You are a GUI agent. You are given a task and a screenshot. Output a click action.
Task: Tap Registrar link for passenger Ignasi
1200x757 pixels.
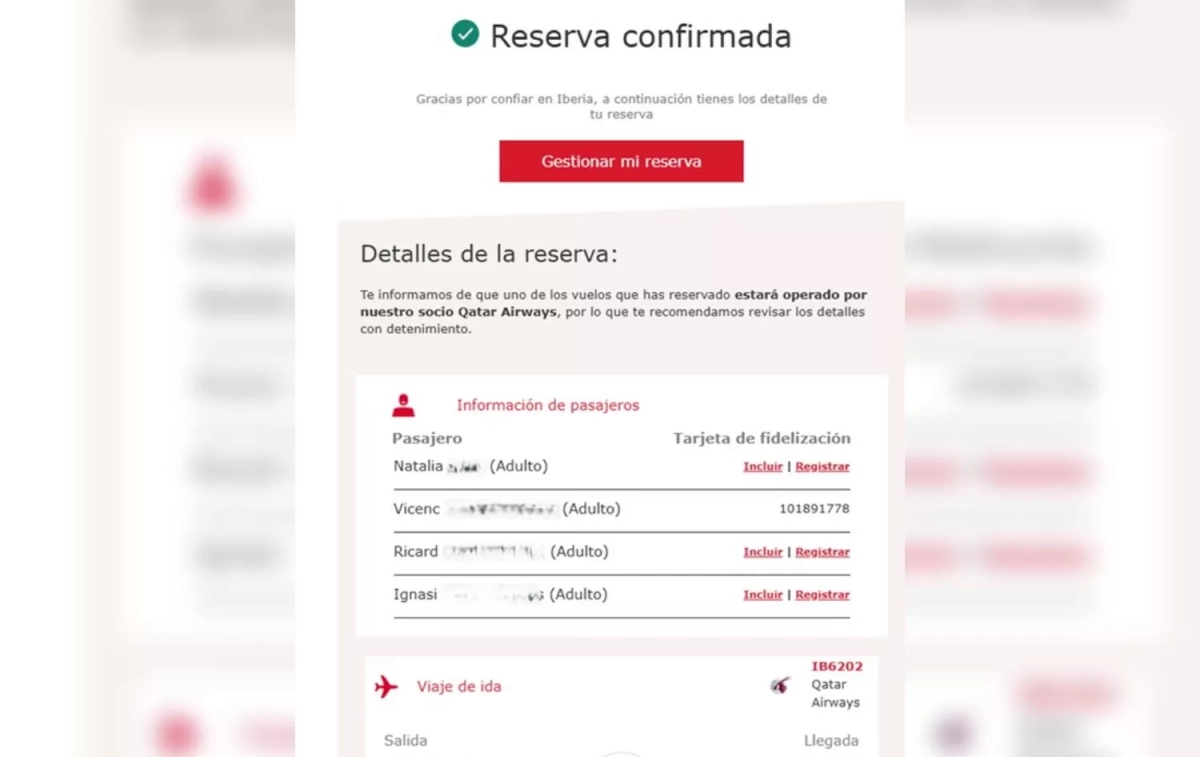tap(822, 595)
